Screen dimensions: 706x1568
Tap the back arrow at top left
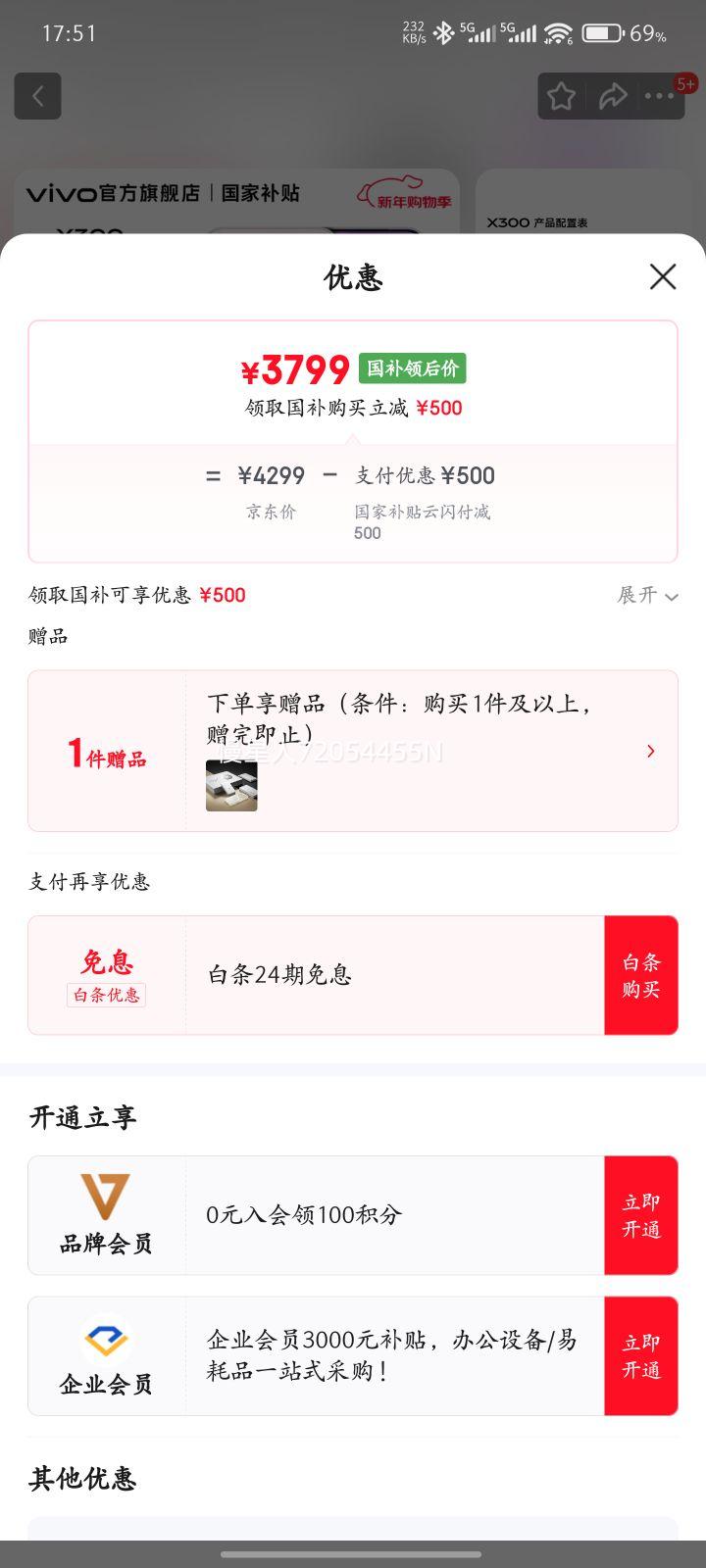pyautogui.click(x=37, y=95)
